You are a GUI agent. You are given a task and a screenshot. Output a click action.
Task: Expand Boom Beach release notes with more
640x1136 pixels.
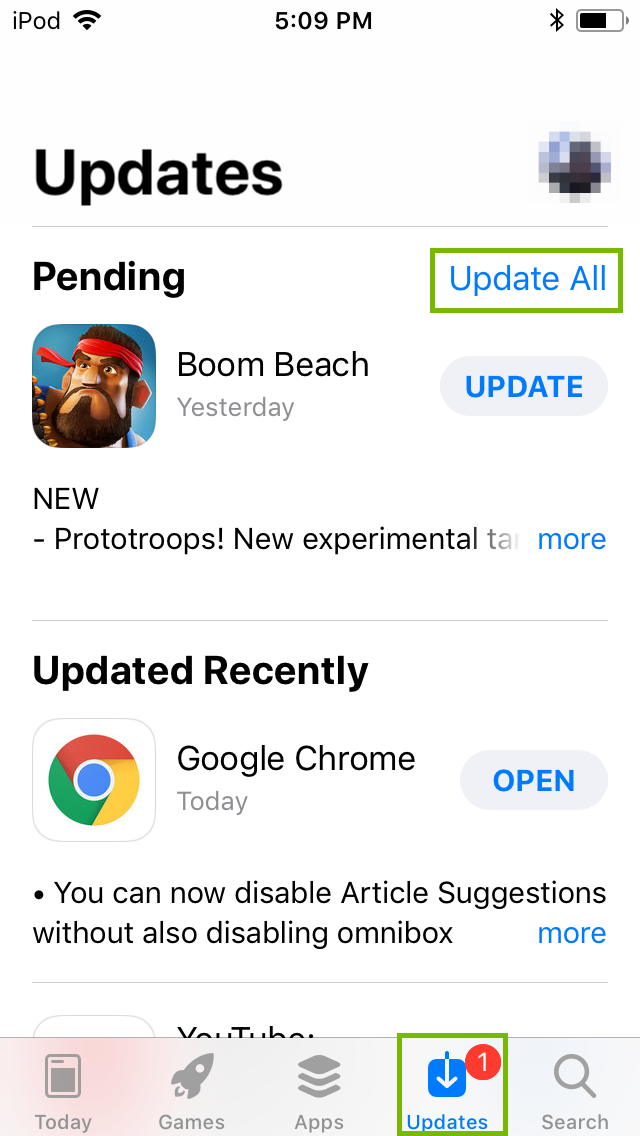[x=571, y=540]
